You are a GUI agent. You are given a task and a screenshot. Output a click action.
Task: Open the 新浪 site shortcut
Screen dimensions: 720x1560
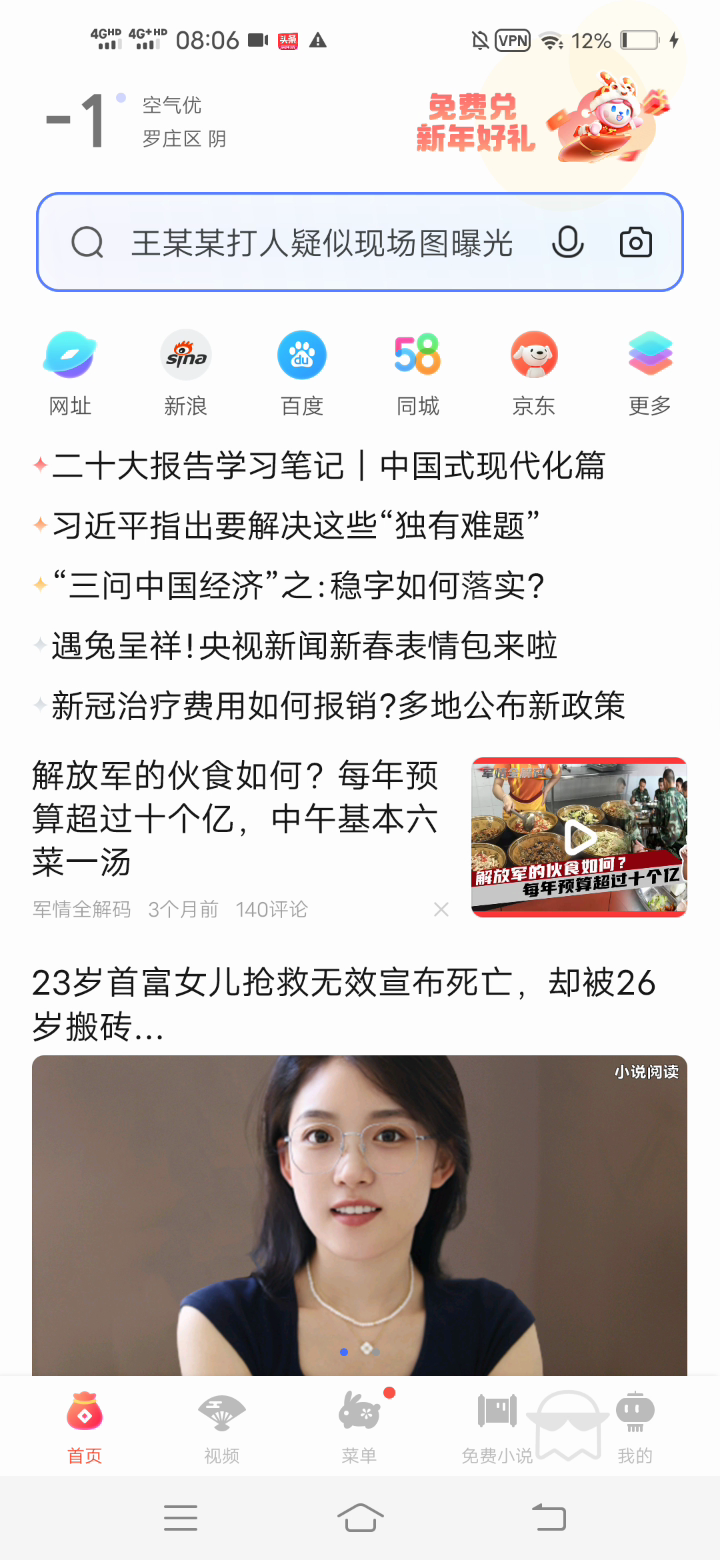[x=186, y=372]
